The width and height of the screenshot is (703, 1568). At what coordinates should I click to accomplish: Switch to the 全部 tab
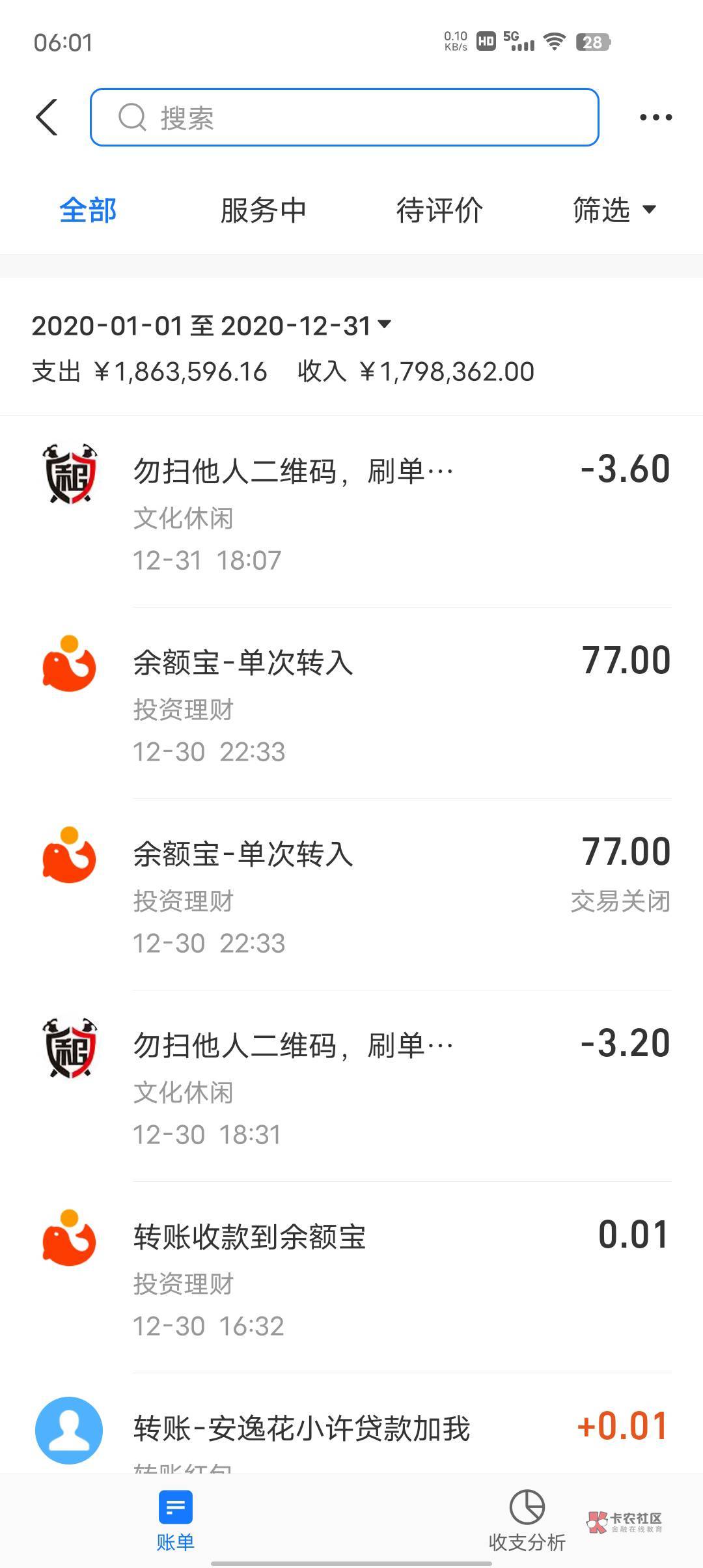point(88,210)
